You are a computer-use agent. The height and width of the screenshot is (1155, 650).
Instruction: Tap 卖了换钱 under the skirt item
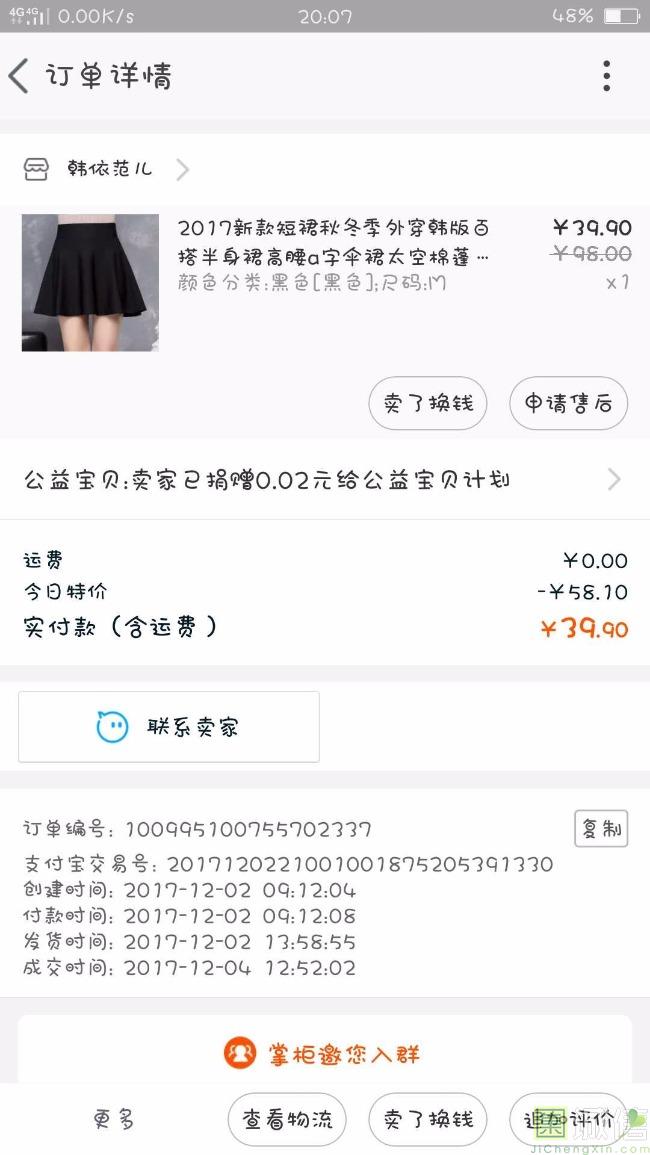pos(427,404)
